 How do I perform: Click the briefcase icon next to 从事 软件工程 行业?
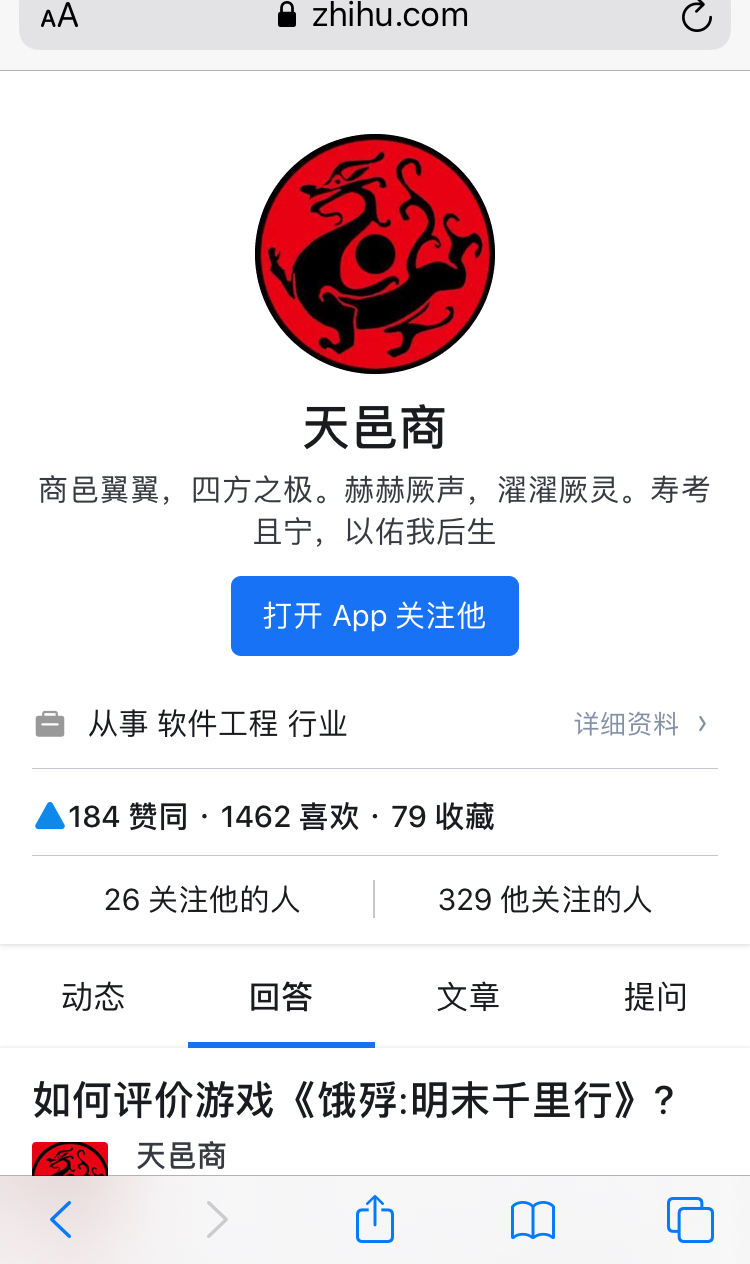click(x=49, y=723)
